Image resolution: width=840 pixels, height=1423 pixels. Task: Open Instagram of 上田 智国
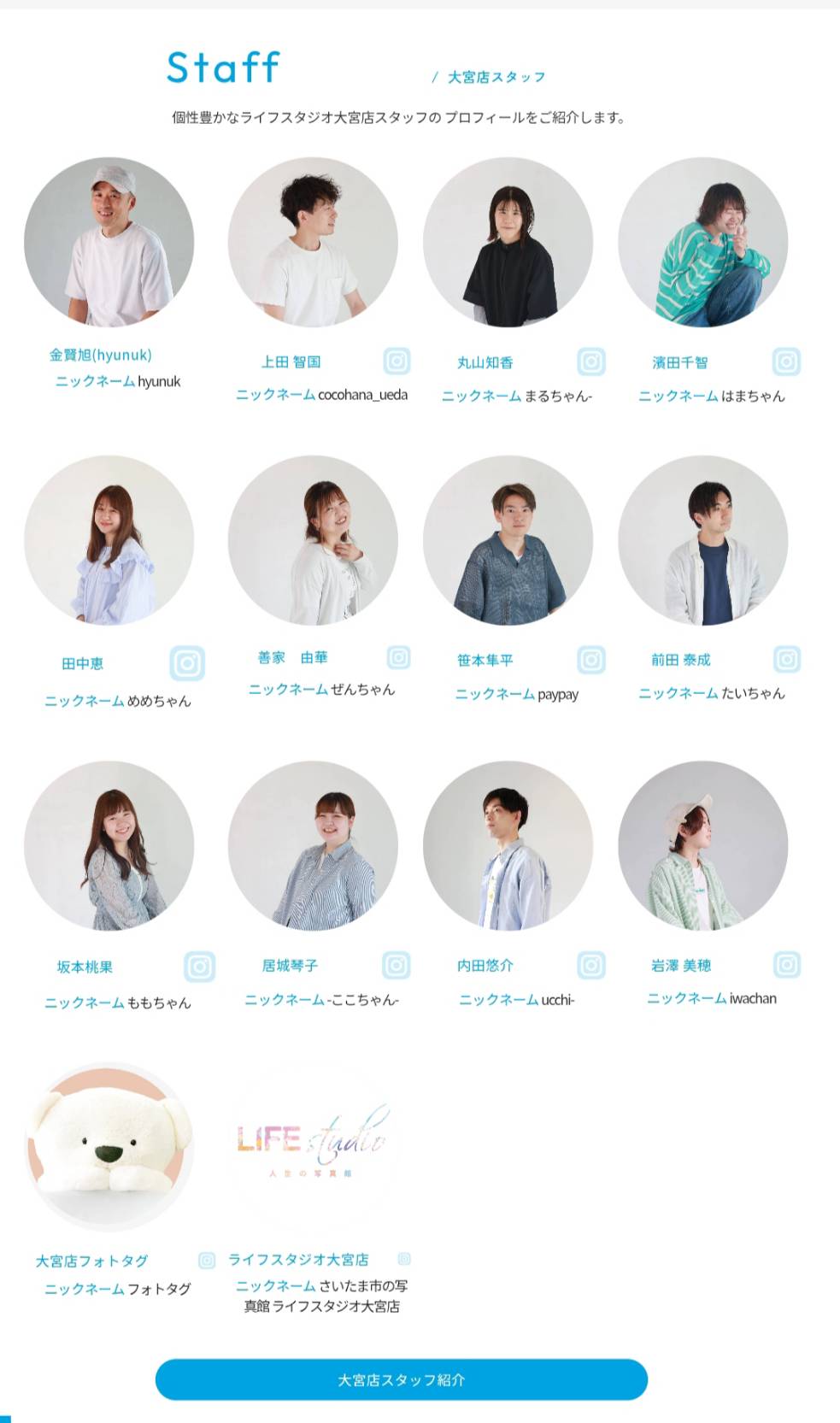(x=397, y=362)
